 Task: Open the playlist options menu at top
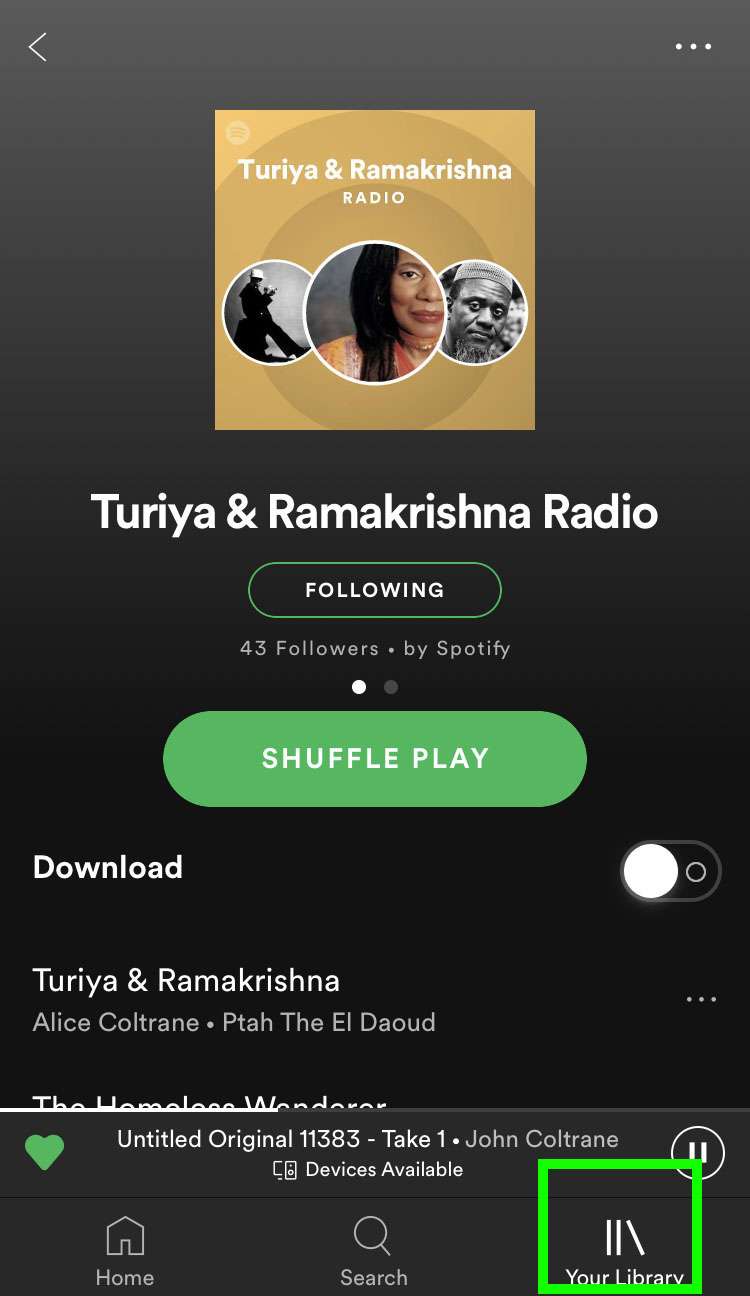click(x=693, y=47)
